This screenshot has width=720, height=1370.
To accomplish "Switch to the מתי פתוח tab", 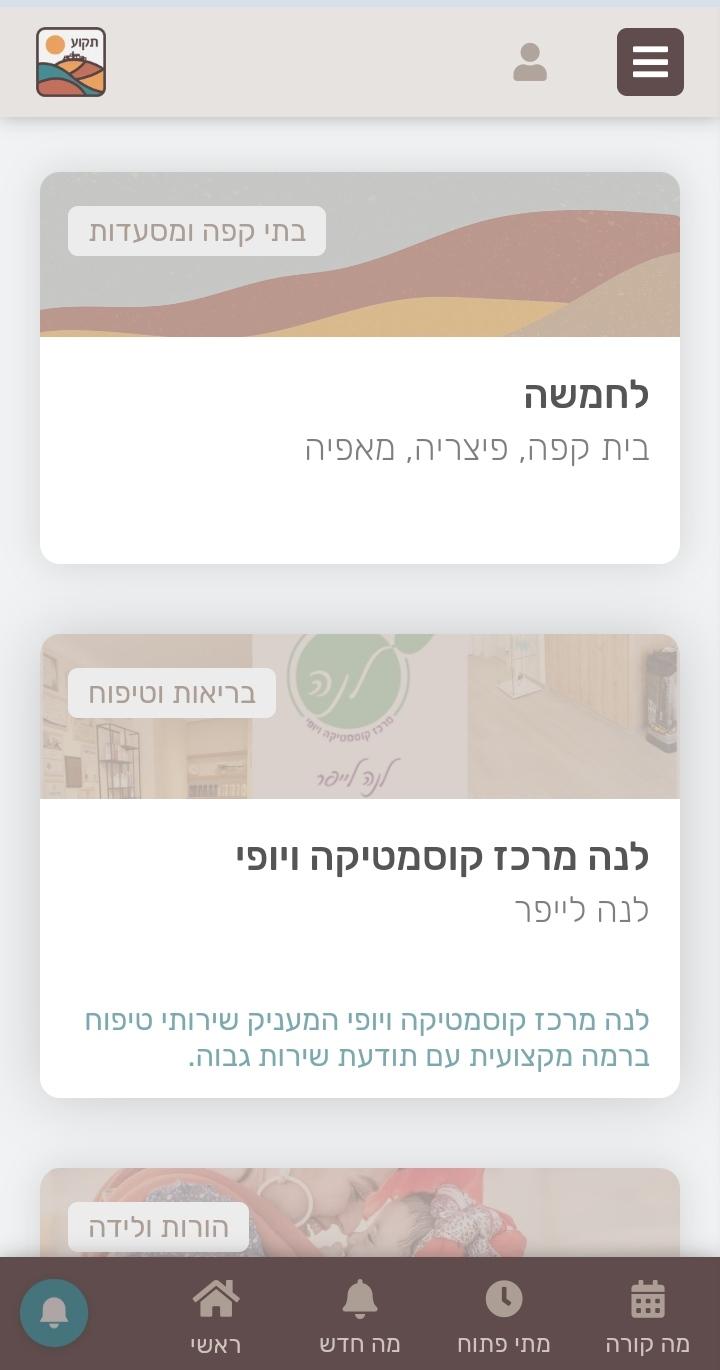I will (504, 1317).
